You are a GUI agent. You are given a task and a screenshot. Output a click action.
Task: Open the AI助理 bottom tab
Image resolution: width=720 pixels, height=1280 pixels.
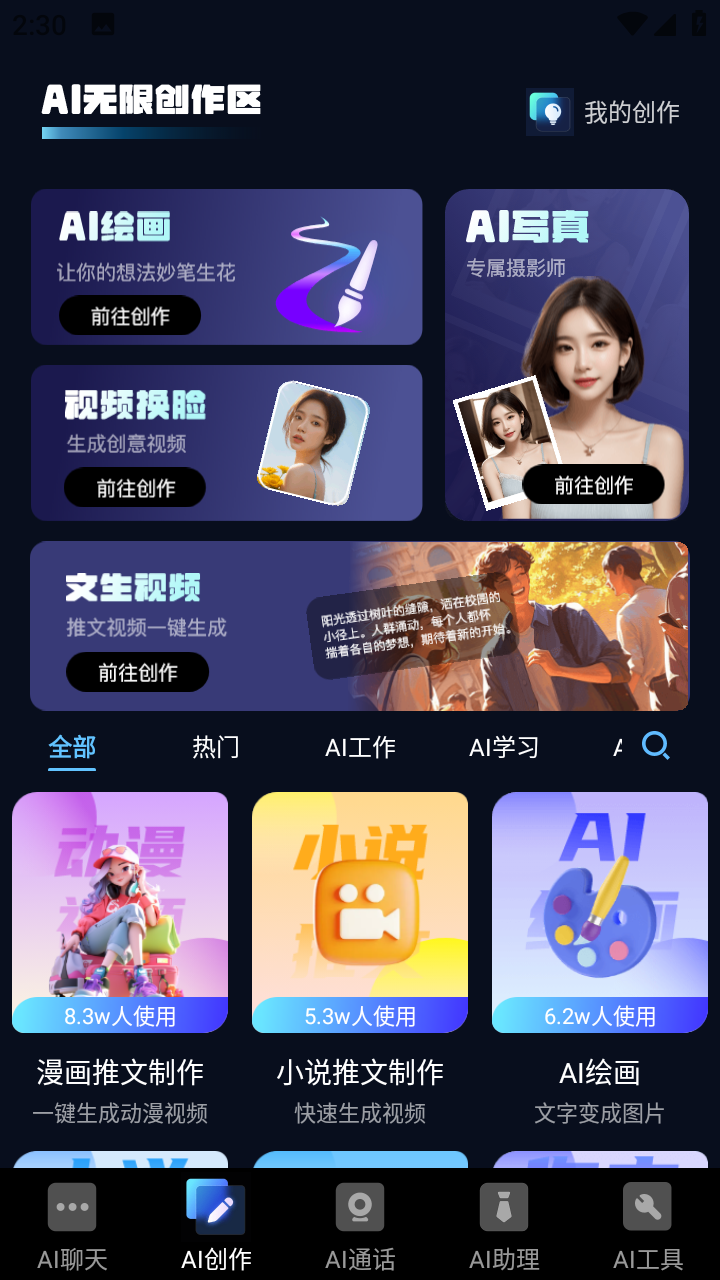tap(504, 1225)
